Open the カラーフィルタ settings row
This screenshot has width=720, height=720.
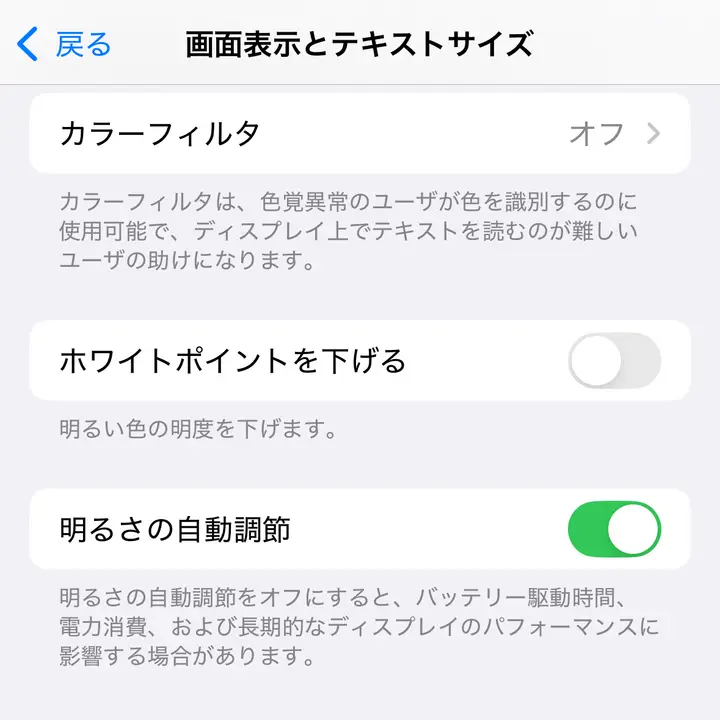[360, 133]
